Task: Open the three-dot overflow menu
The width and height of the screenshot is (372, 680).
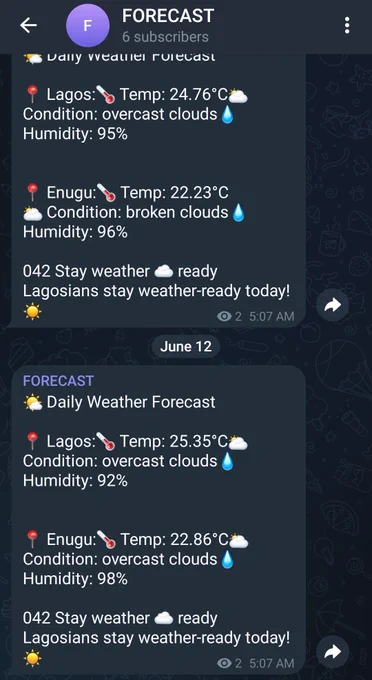Action: (347, 26)
